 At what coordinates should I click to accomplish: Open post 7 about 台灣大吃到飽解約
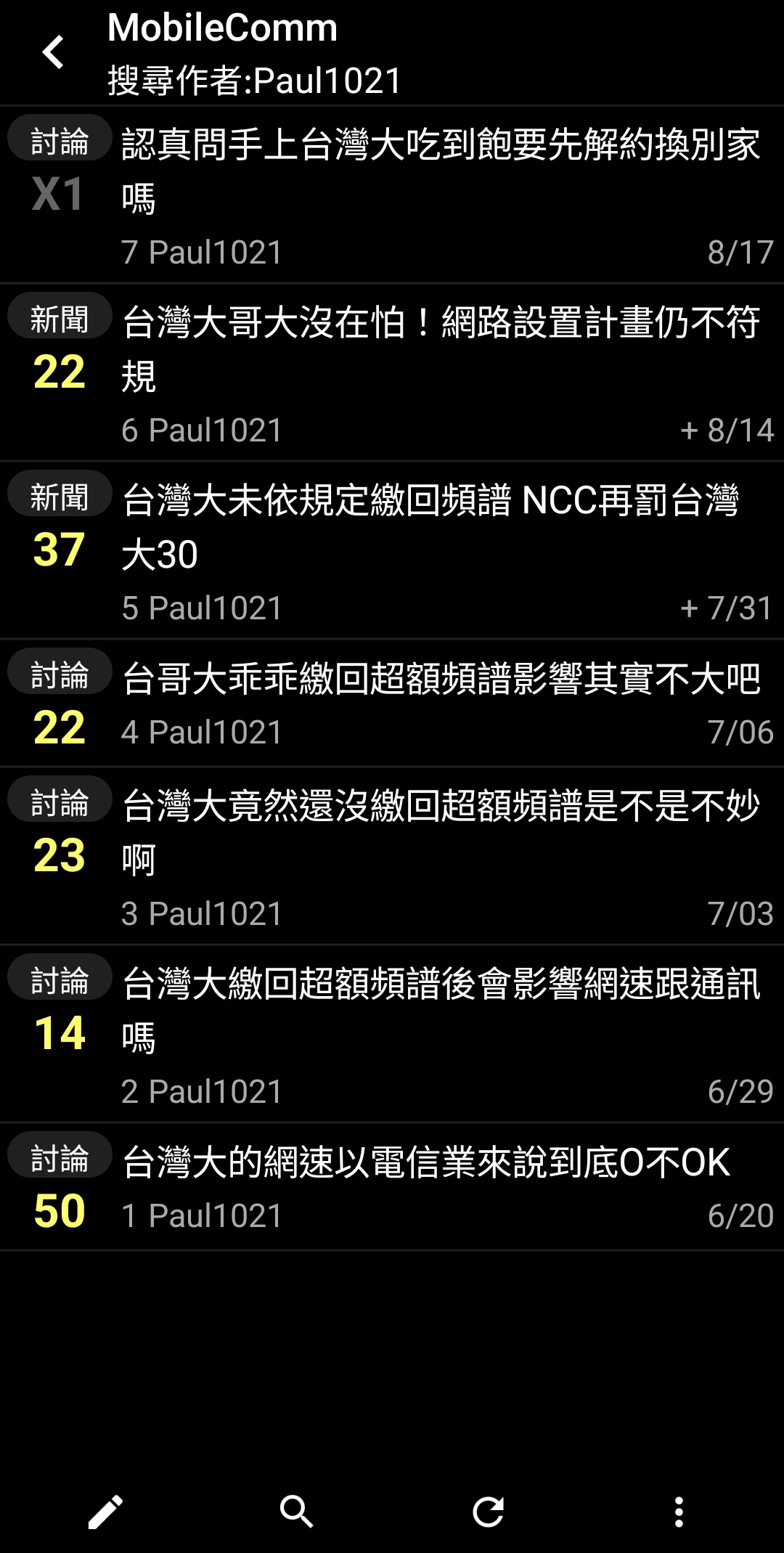pos(392,195)
